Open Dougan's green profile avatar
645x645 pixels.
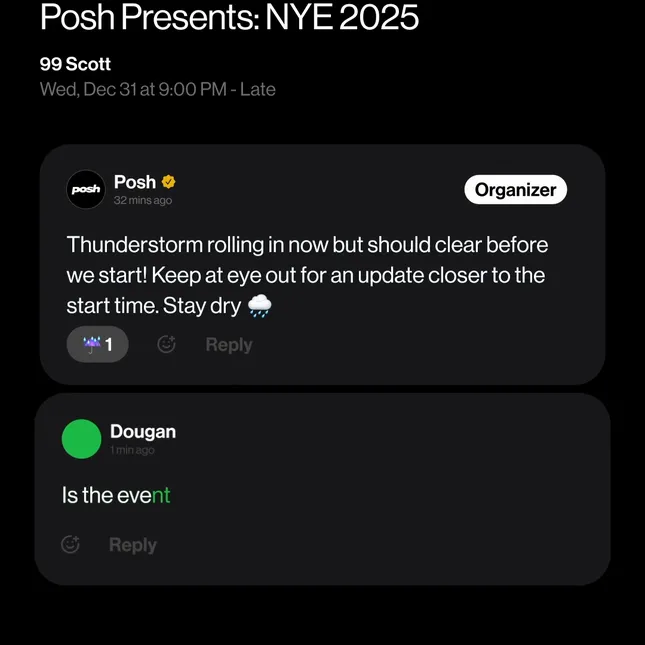tap(82, 439)
